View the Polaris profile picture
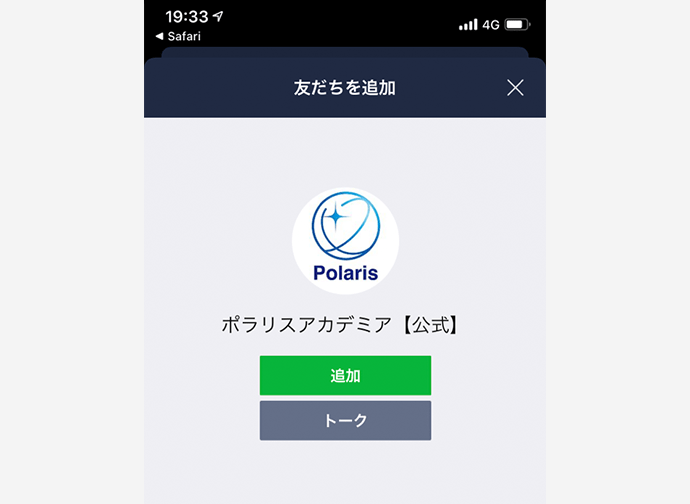This screenshot has height=504, width=690. [345, 241]
